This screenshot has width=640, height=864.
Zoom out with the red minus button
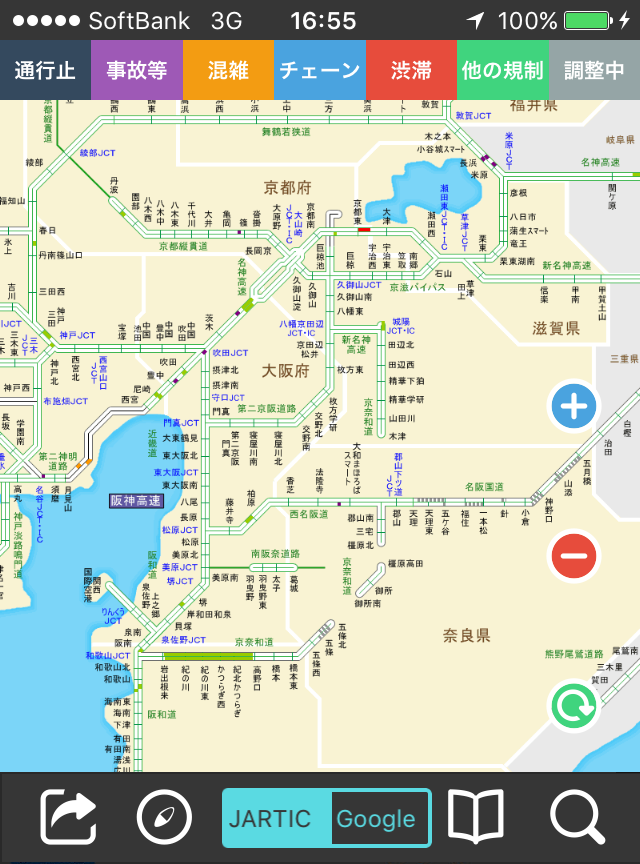(x=575, y=555)
